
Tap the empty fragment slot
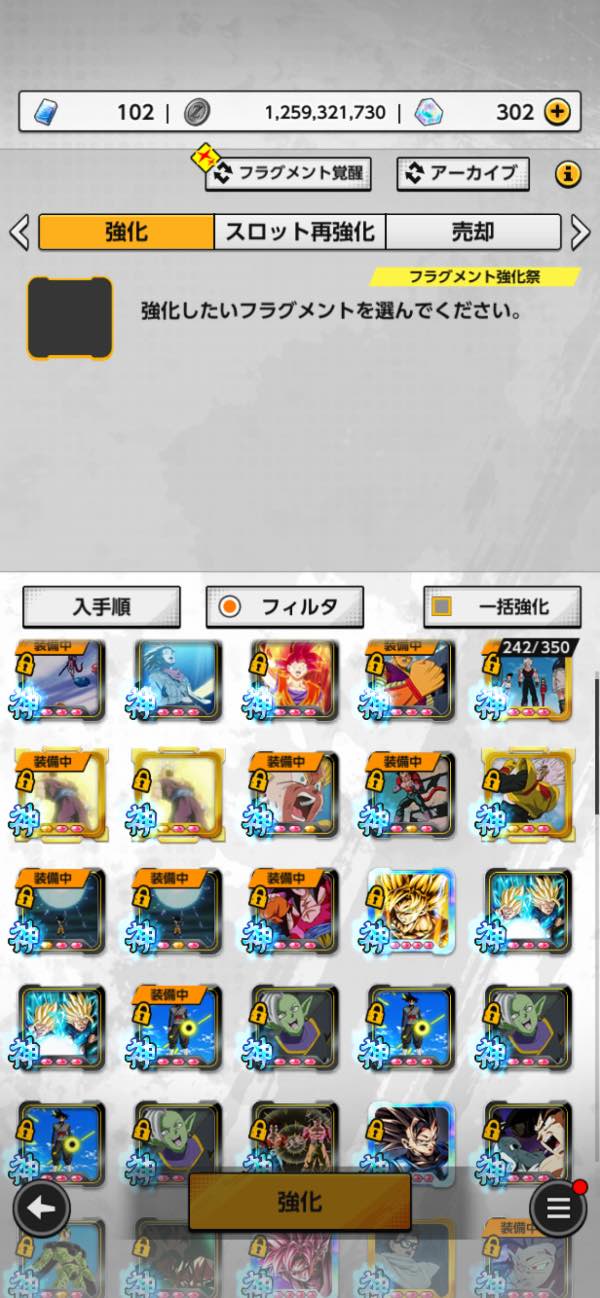click(x=70, y=318)
